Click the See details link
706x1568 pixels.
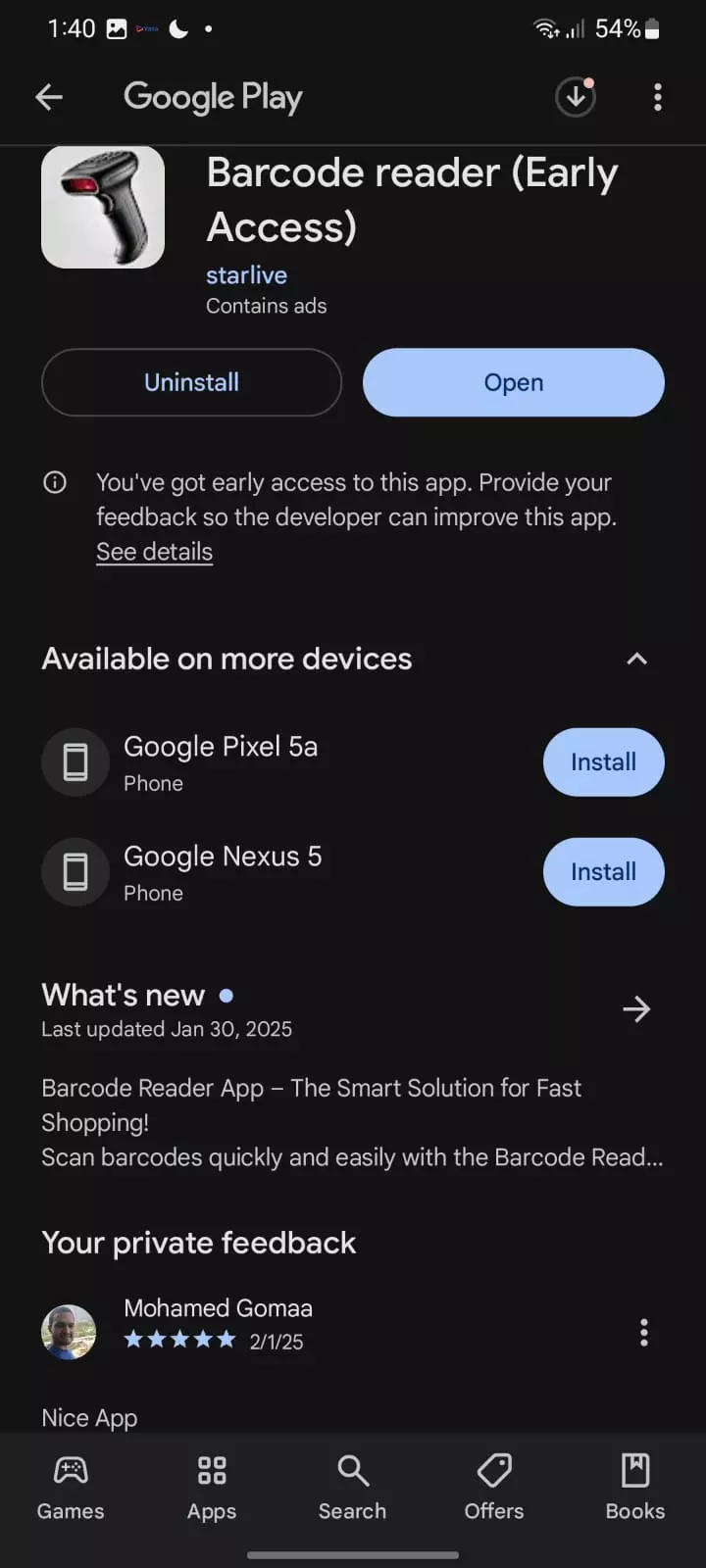(x=154, y=551)
